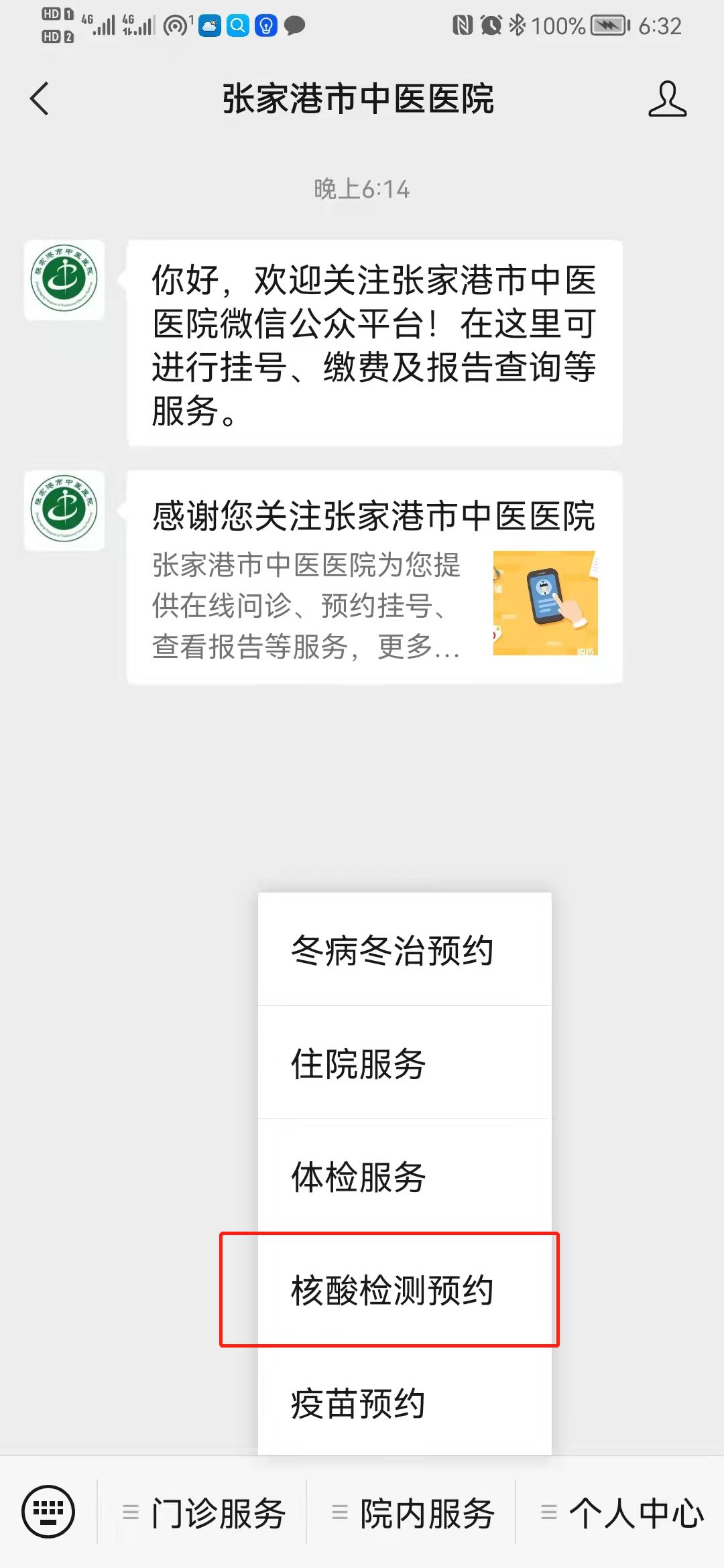Open the official account profile icon
This screenshot has width=724, height=1568.
click(x=667, y=99)
